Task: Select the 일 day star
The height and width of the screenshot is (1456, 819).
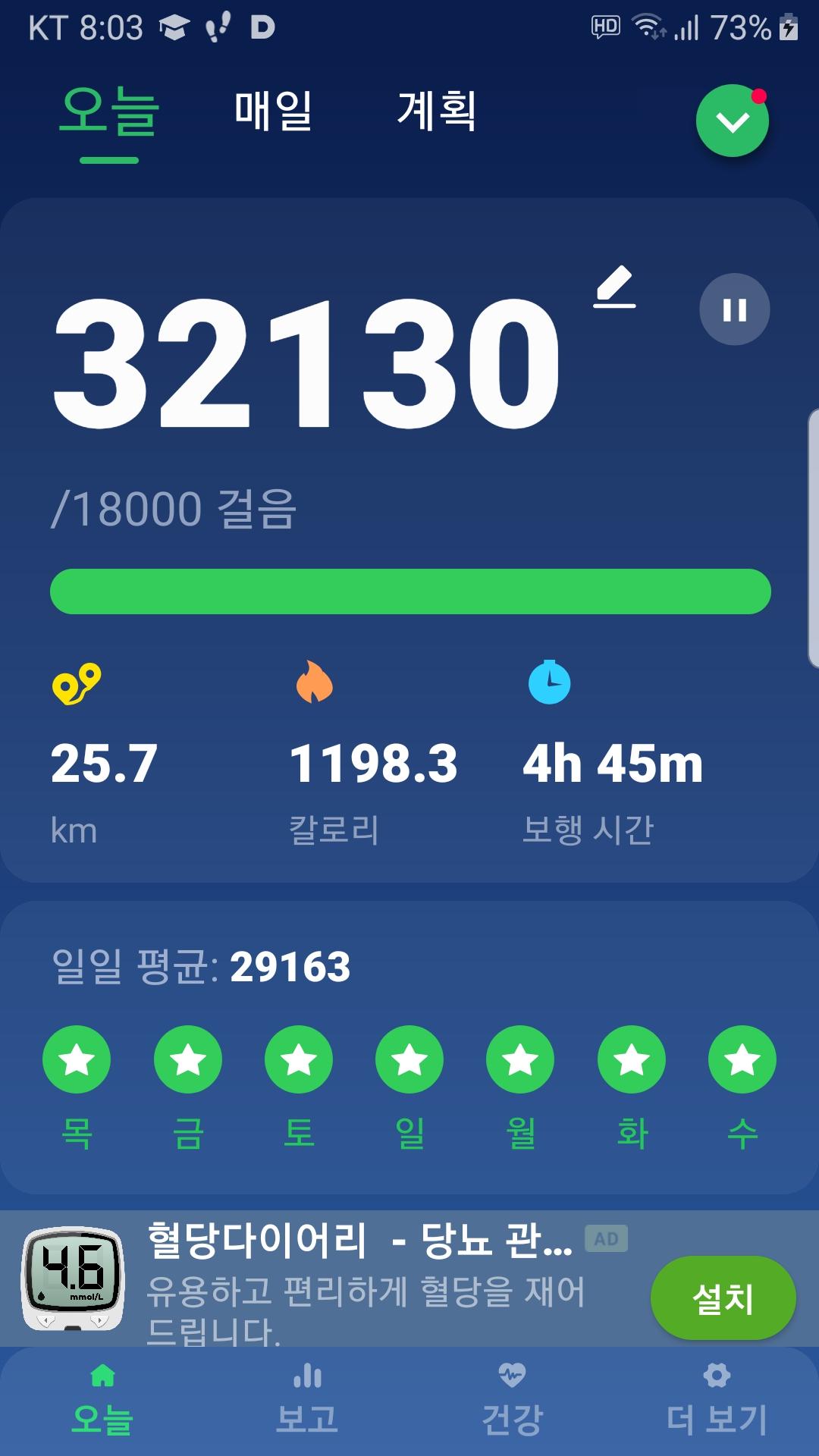Action: pos(409,1059)
